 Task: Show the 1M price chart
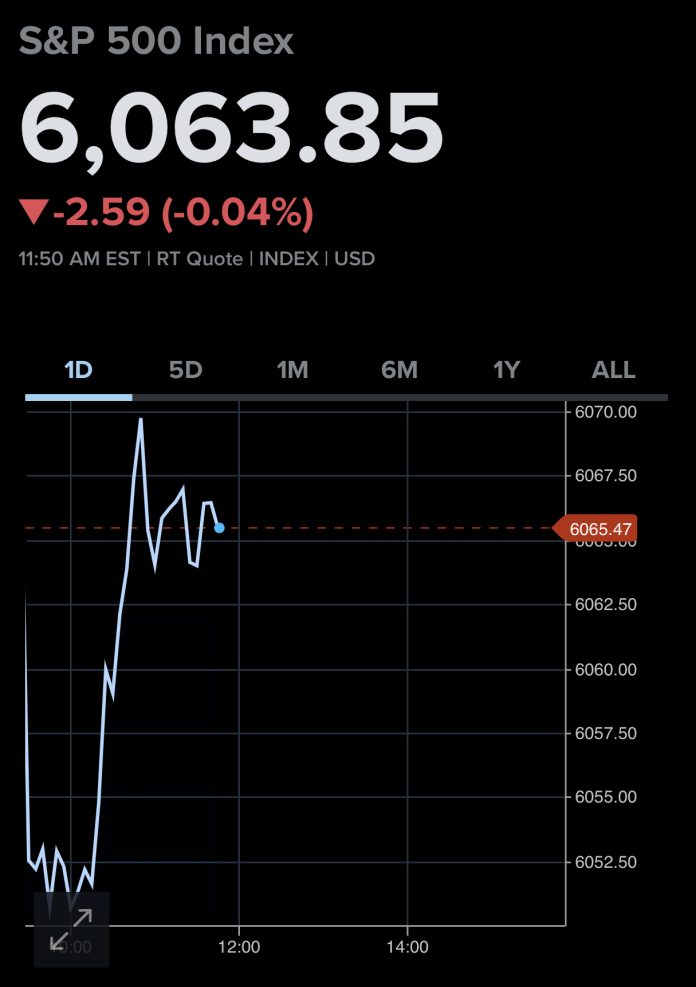click(292, 370)
